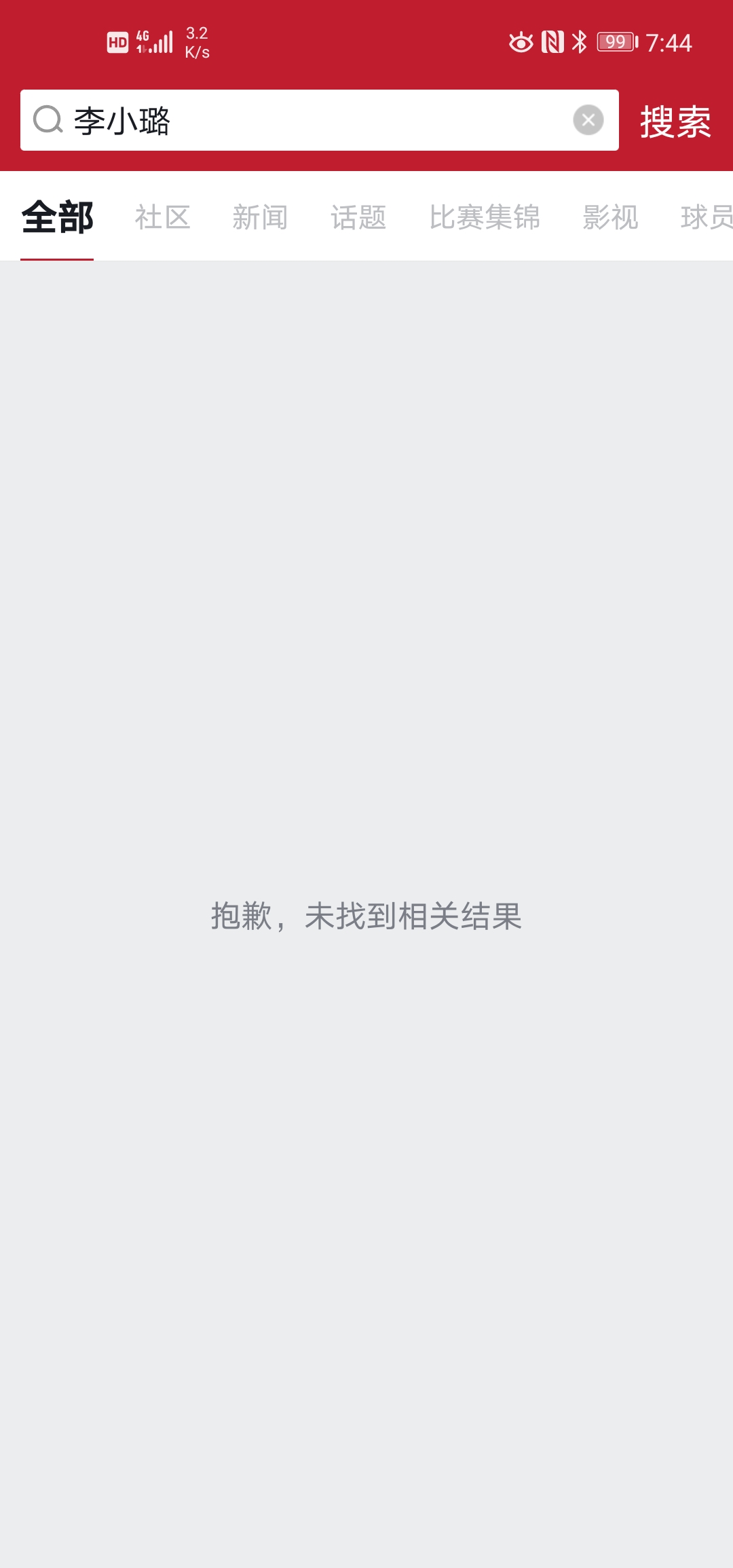Switch to the 话题 tab
The width and height of the screenshot is (733, 1568).
point(358,217)
